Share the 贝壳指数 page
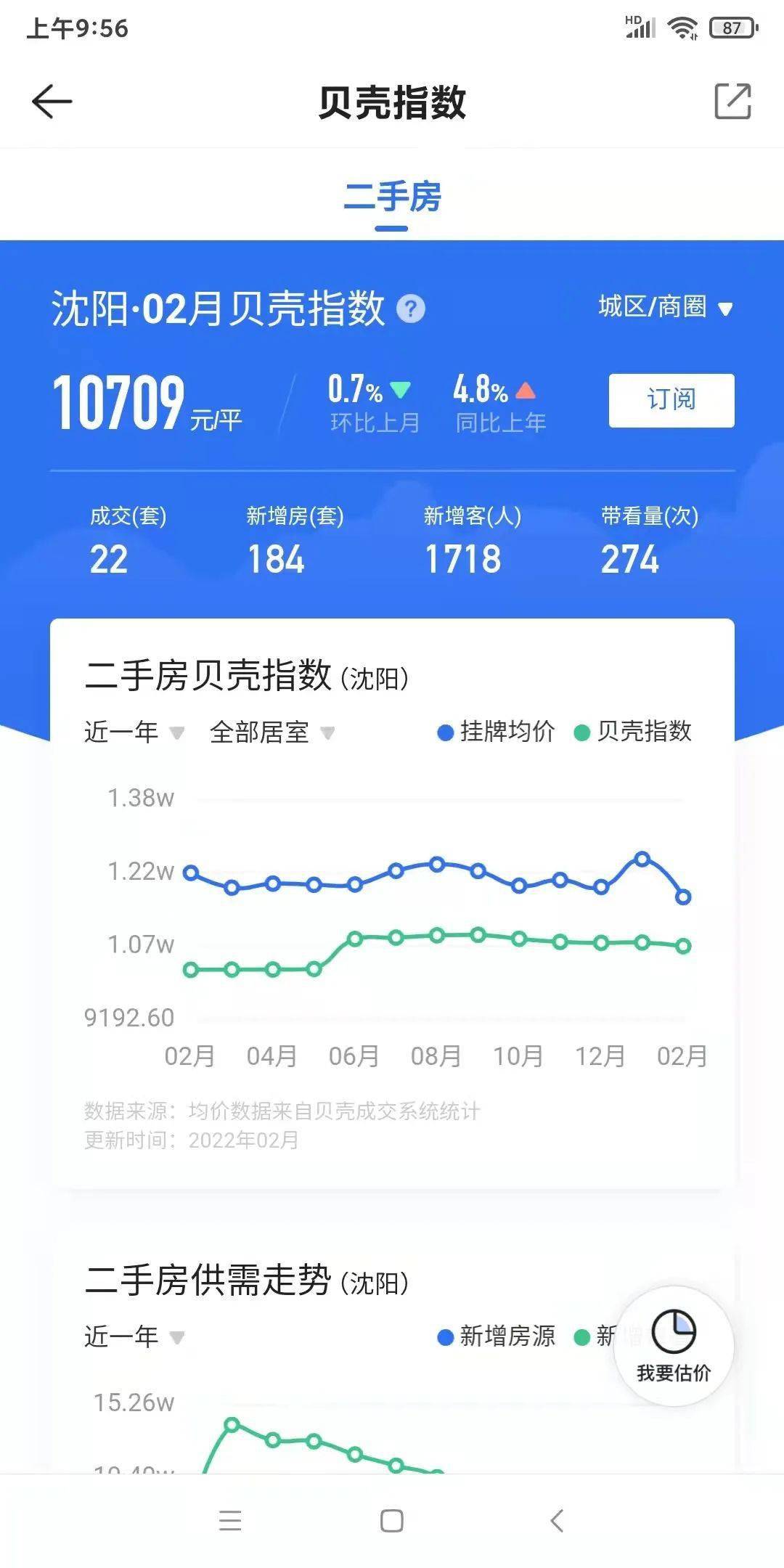The height and width of the screenshot is (1568, 784). click(732, 101)
